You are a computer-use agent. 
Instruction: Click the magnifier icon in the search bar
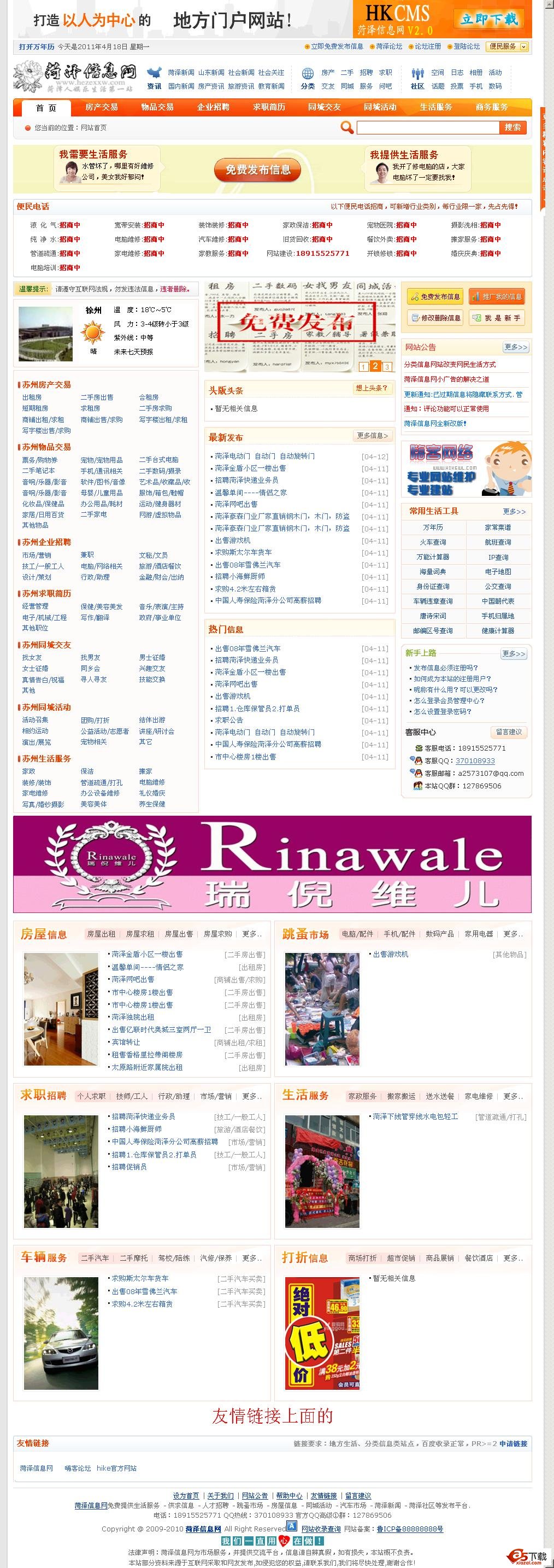[346, 127]
